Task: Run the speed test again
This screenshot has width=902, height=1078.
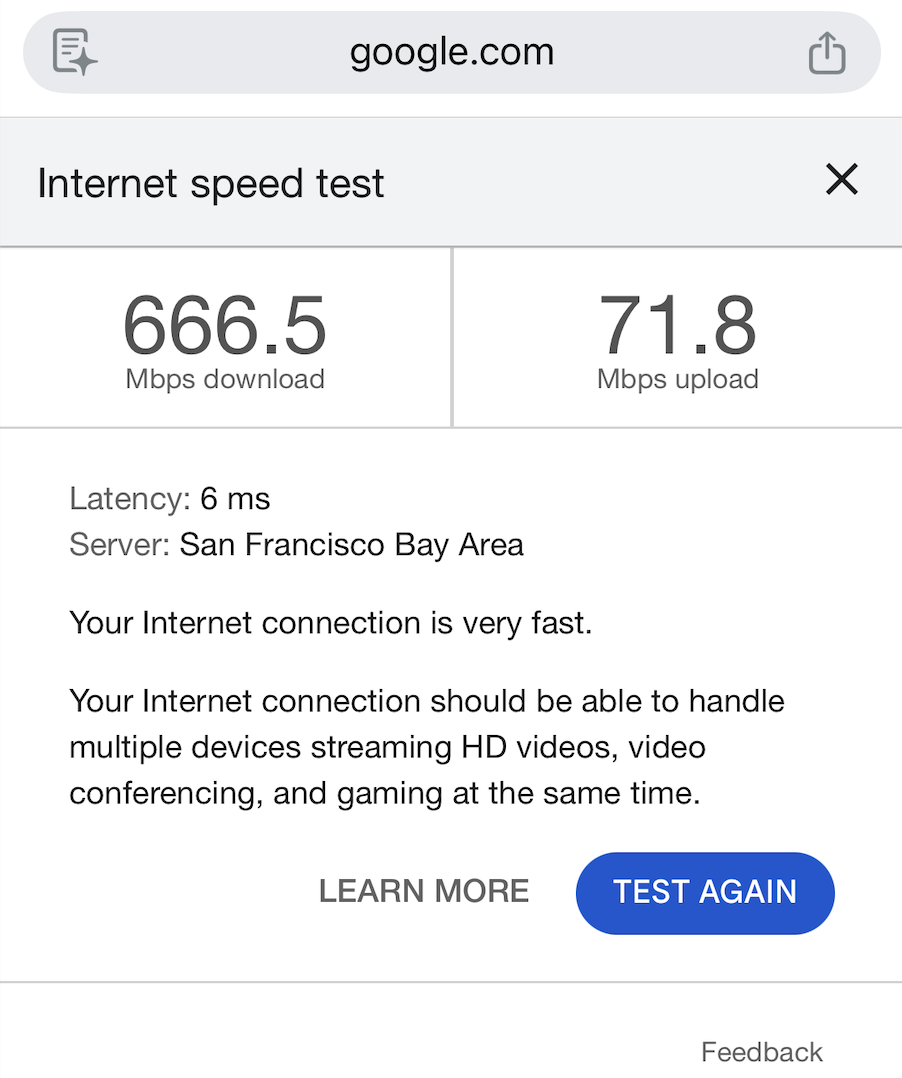Action: (x=705, y=892)
